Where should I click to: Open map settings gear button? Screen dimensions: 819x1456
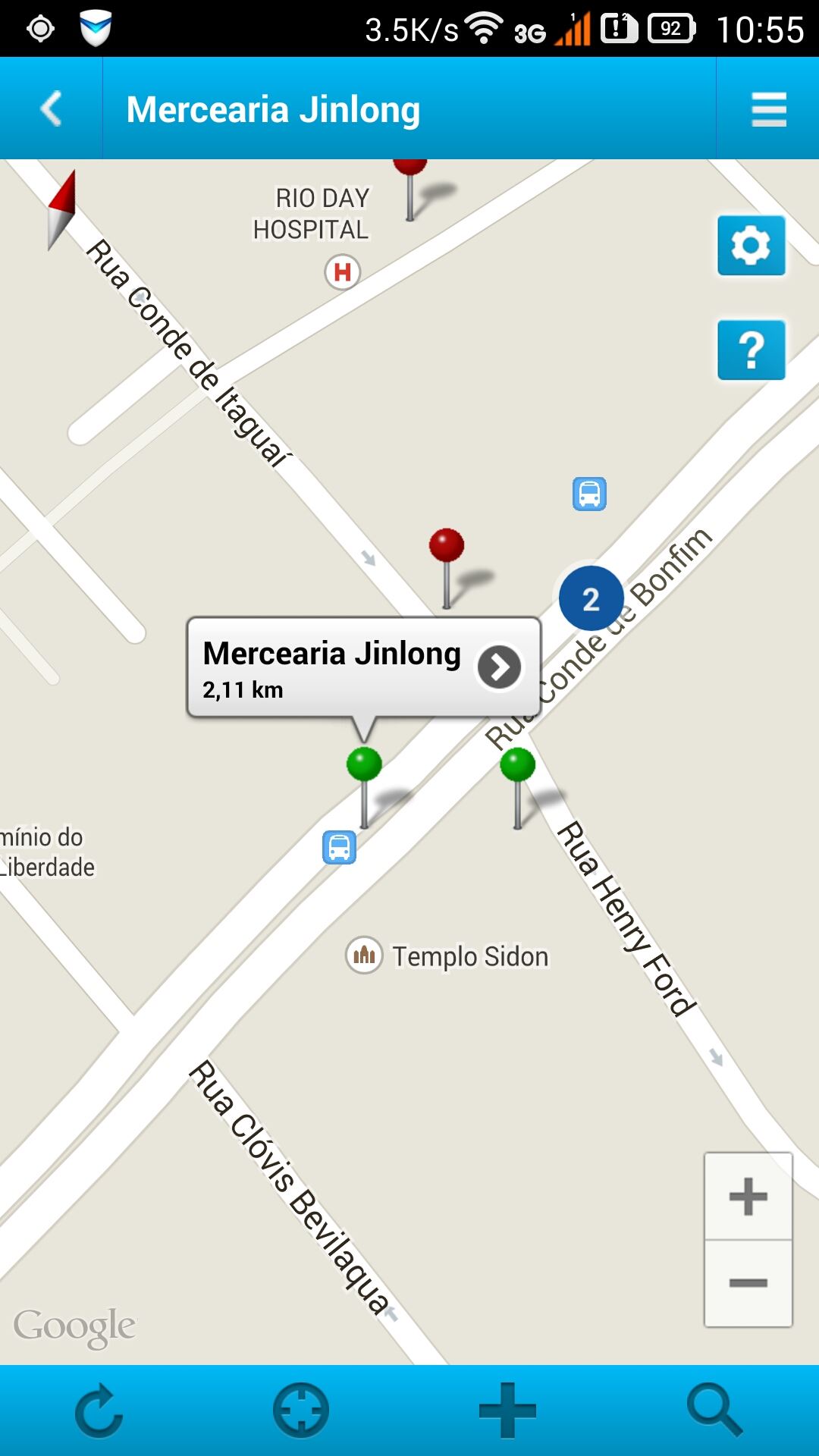(x=751, y=245)
